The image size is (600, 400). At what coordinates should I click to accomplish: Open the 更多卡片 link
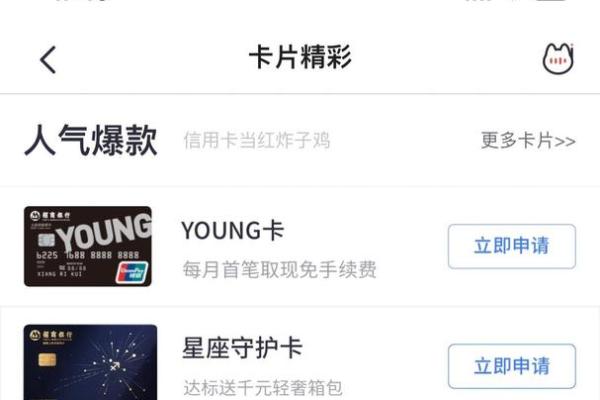point(527,141)
